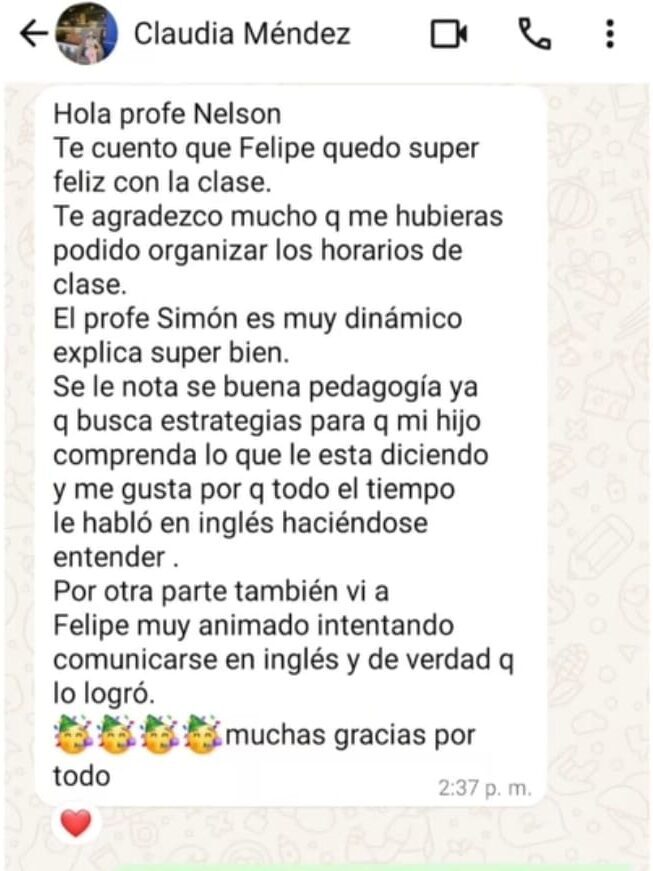
Task: View the heart reaction on the message
Action: [x=76, y=824]
